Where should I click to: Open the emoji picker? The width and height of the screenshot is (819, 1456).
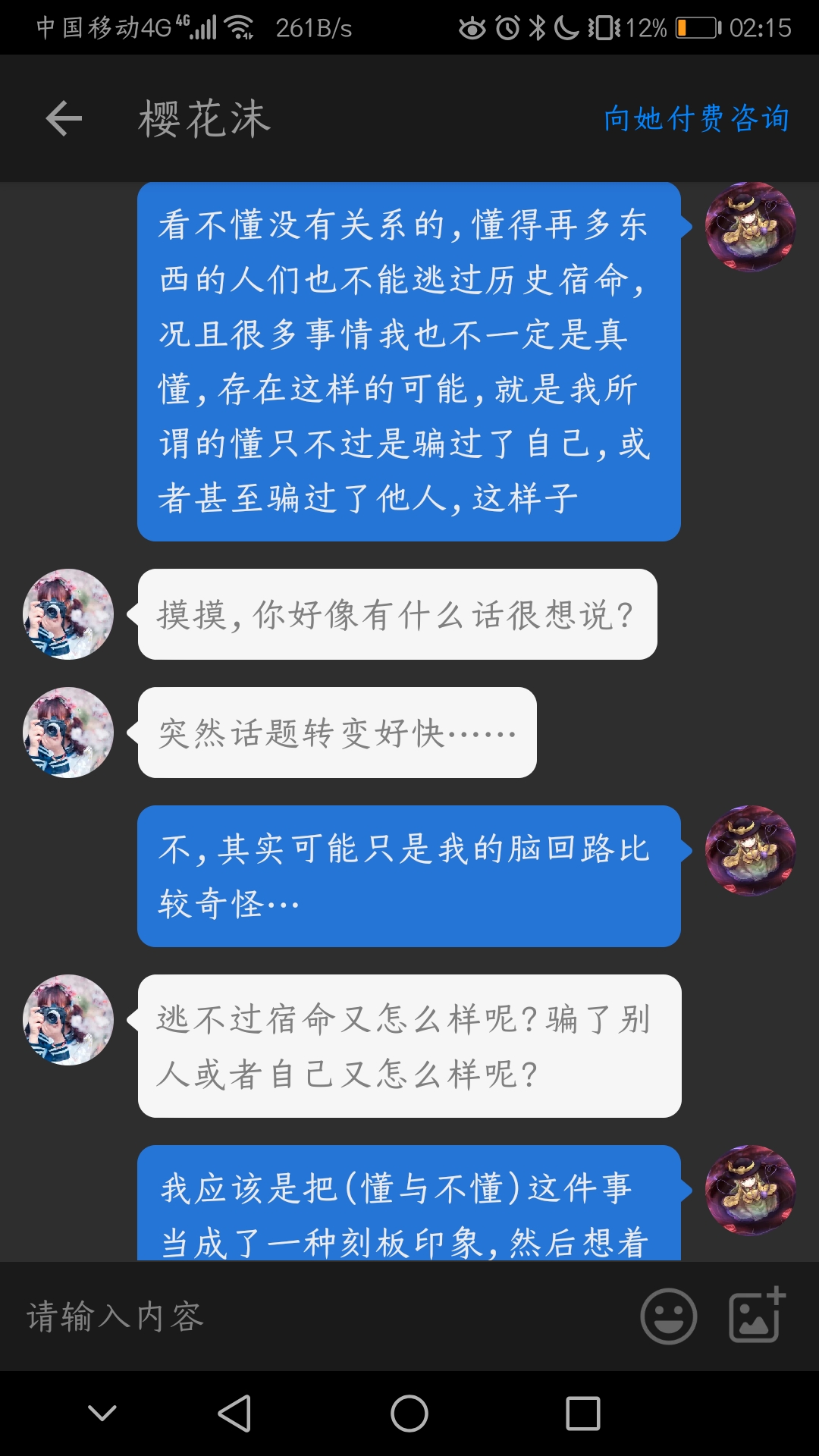point(668,1316)
